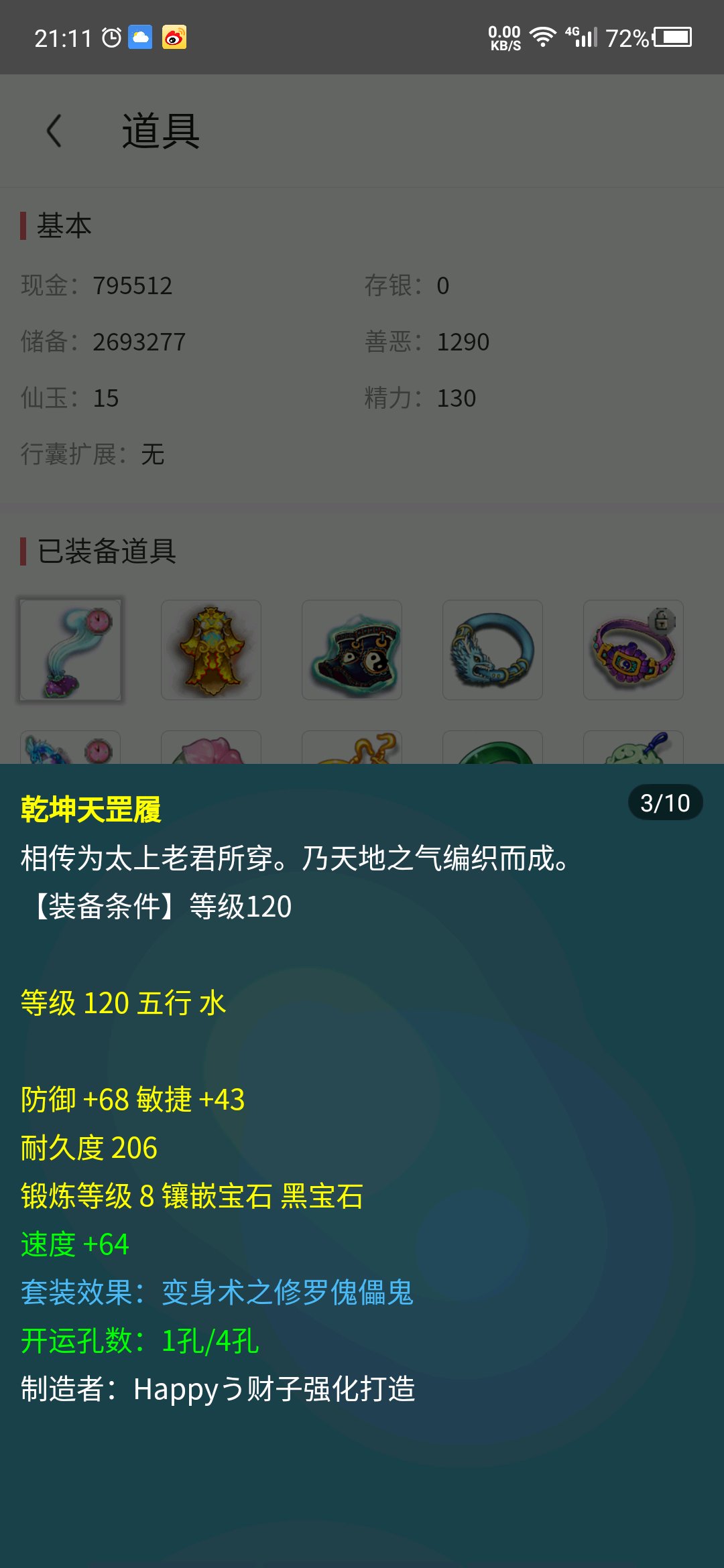Go back from the 道具 page
This screenshot has height=1568, width=724.
coord(54,131)
